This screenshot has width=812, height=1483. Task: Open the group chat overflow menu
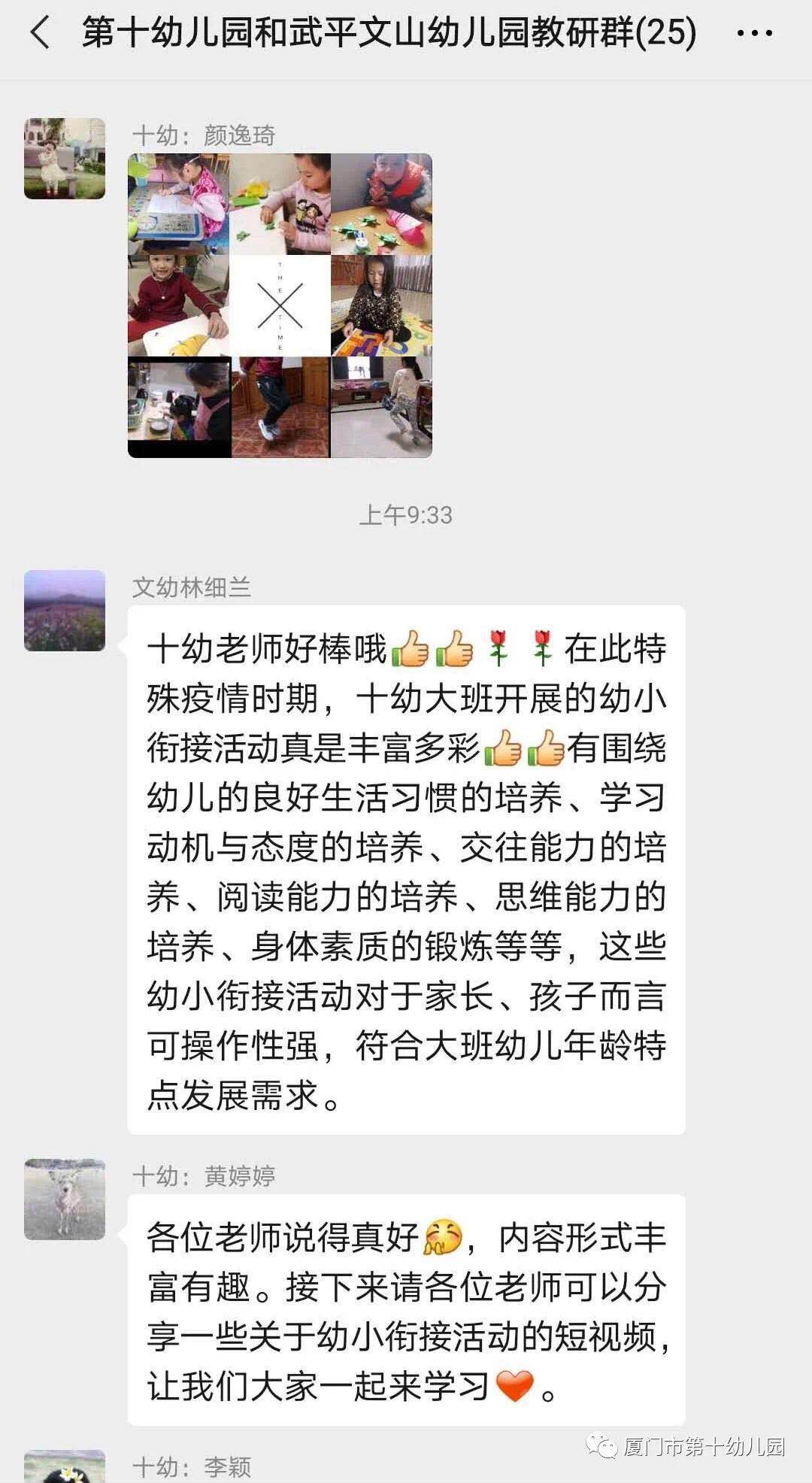pyautogui.click(x=754, y=34)
